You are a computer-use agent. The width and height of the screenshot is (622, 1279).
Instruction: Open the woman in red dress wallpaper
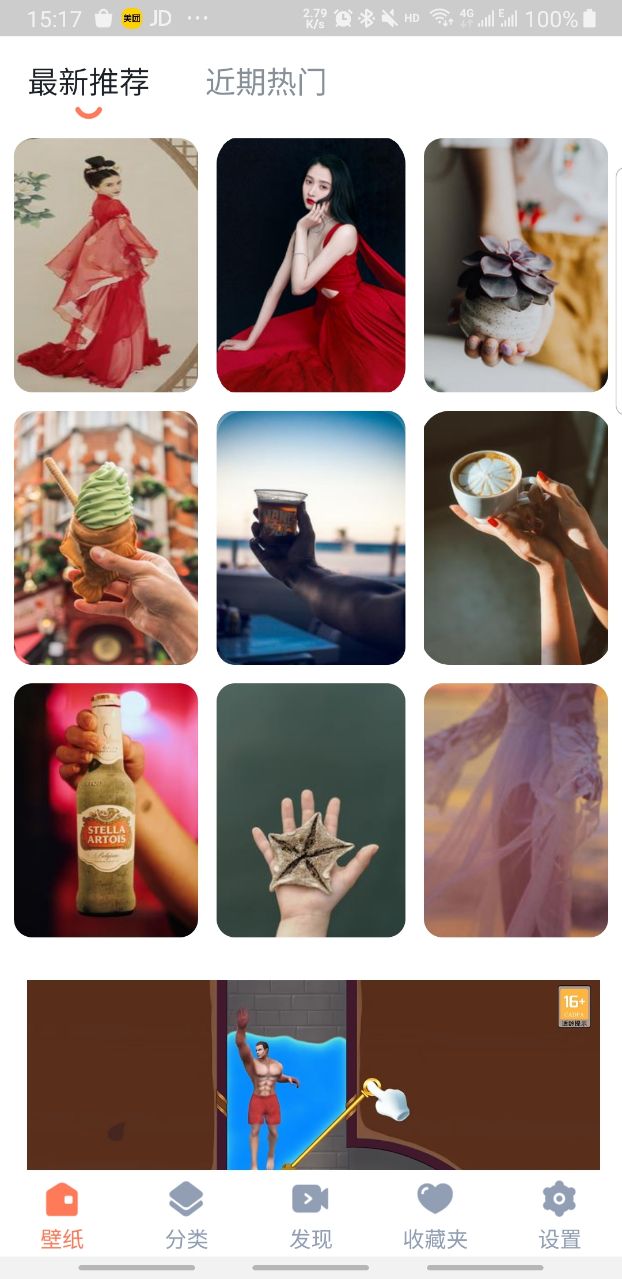(x=311, y=265)
